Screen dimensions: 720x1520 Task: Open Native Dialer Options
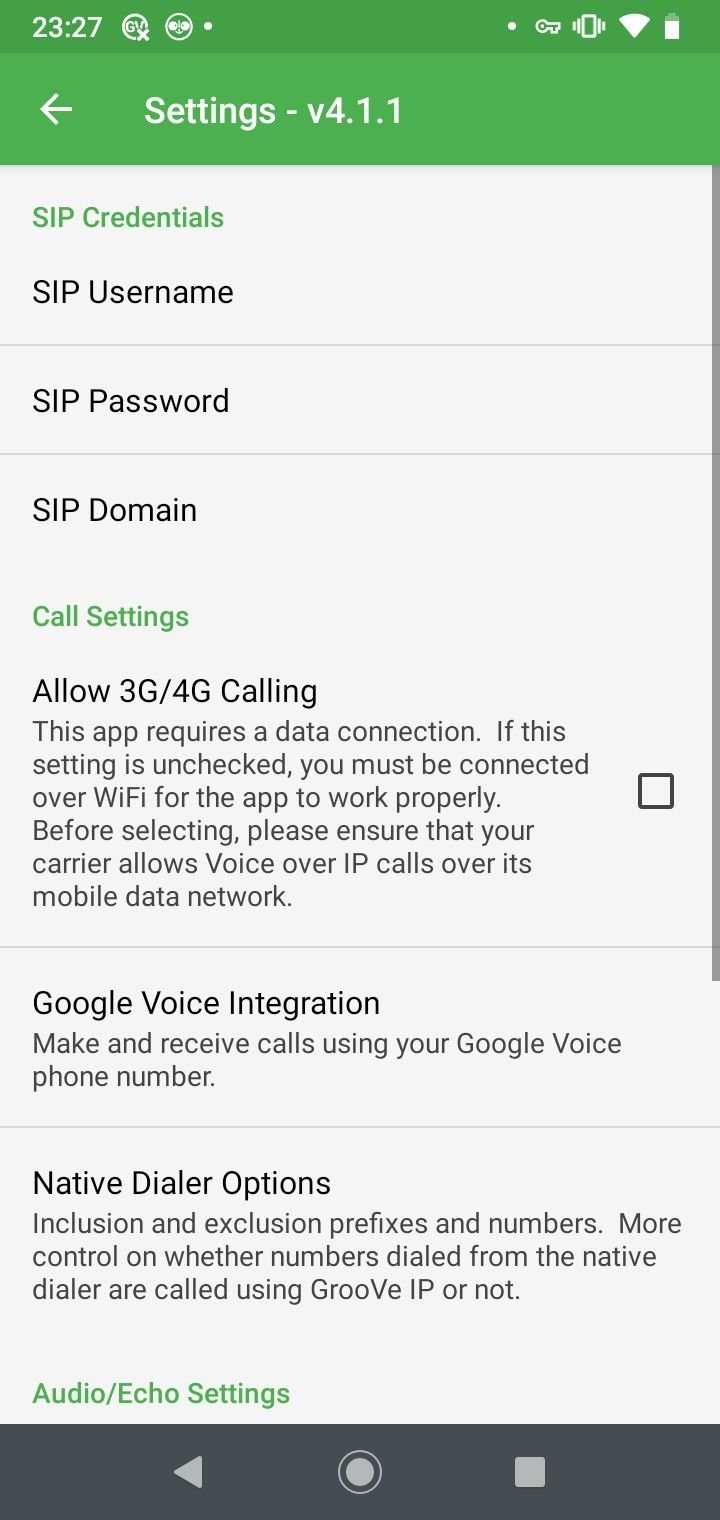click(x=360, y=1235)
